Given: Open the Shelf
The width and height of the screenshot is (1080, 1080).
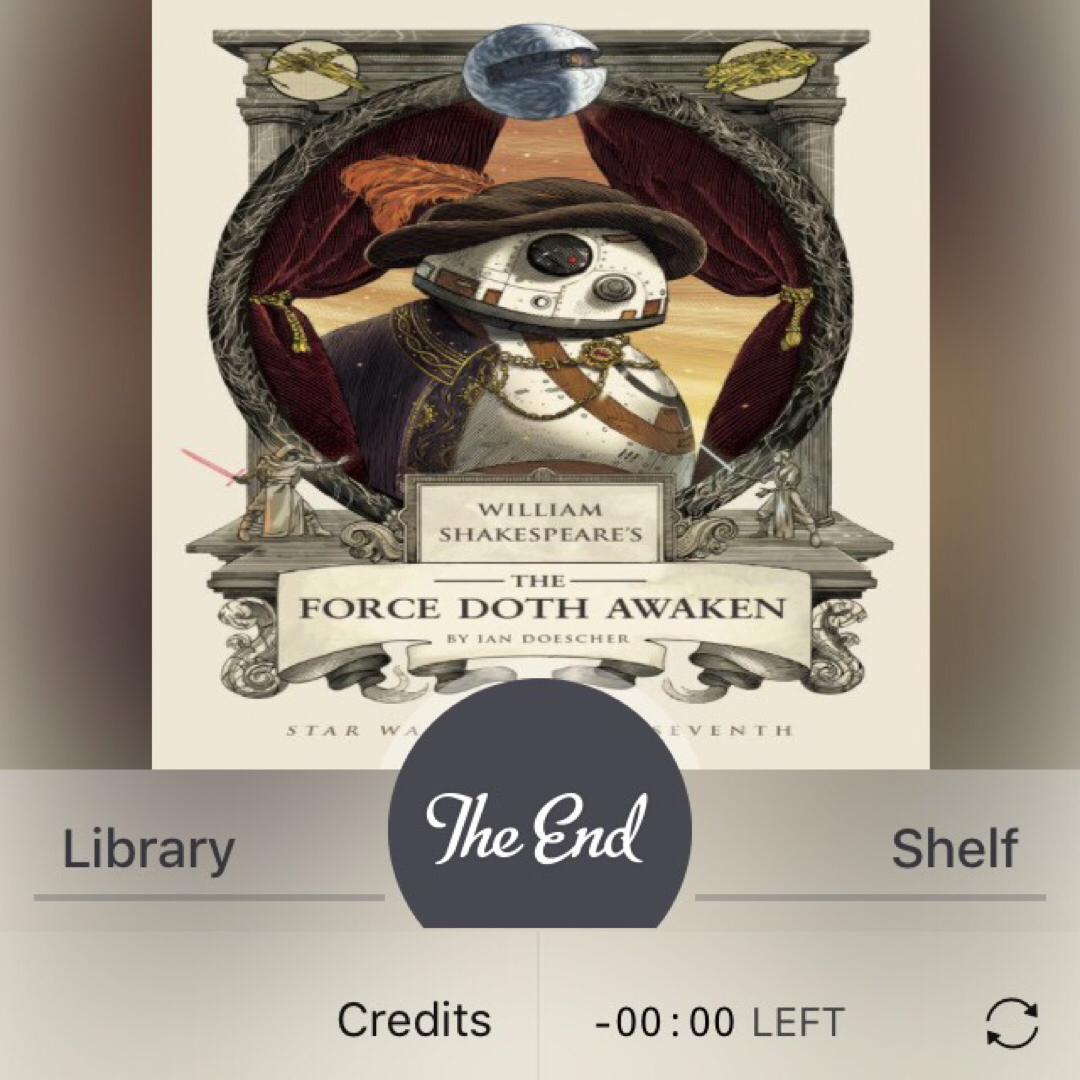Looking at the screenshot, I should point(953,849).
